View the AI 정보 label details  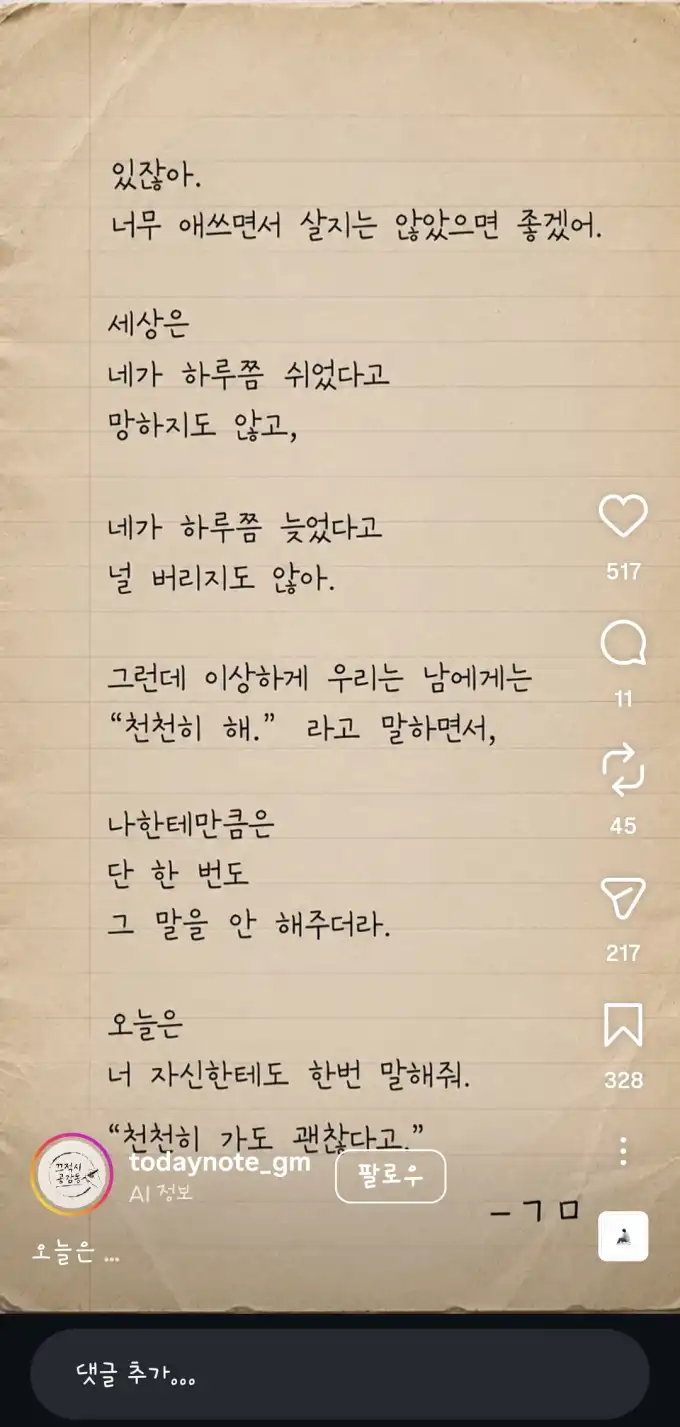pos(161,1193)
